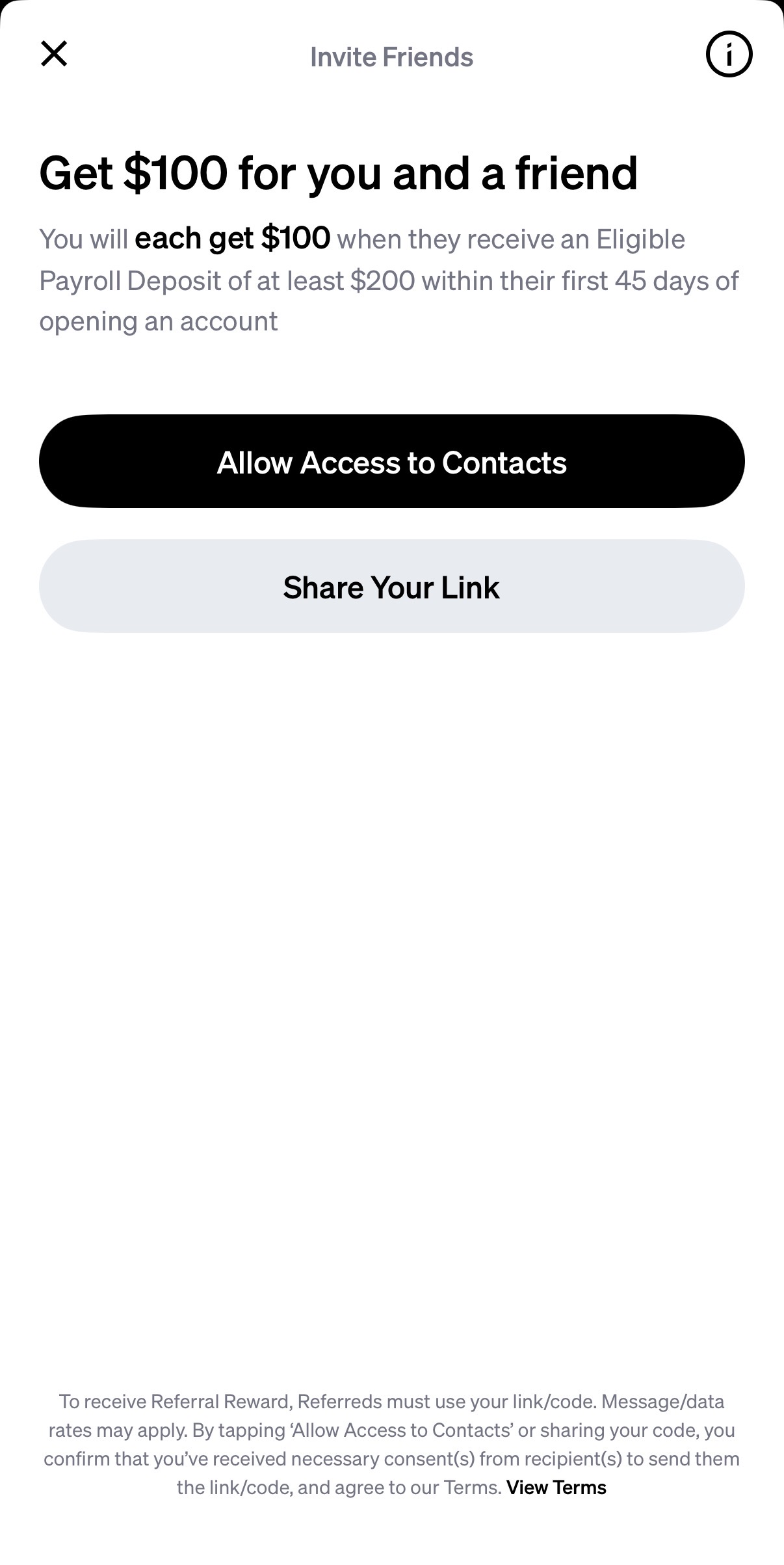Select Share Your Link

pyautogui.click(x=391, y=587)
